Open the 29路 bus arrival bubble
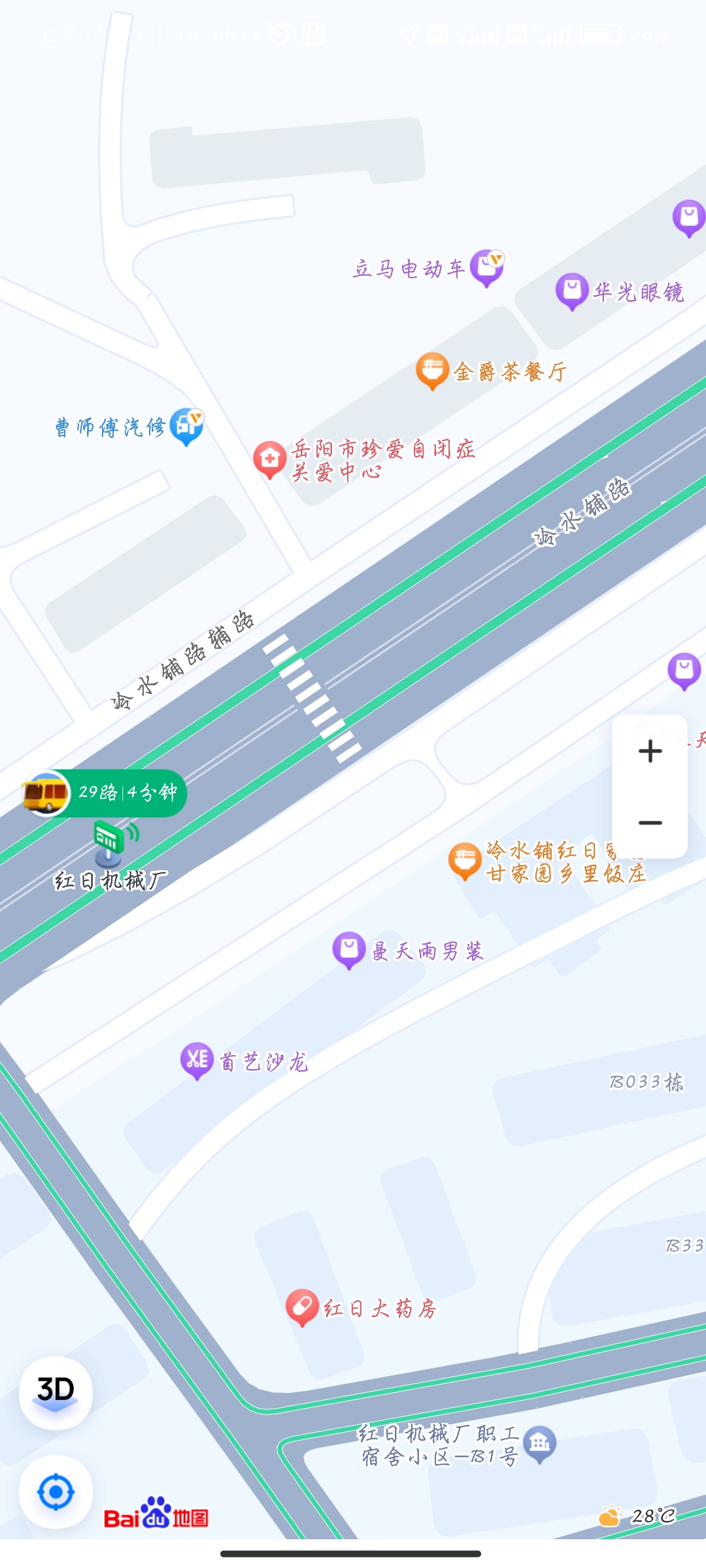706x1568 pixels. coord(105,793)
